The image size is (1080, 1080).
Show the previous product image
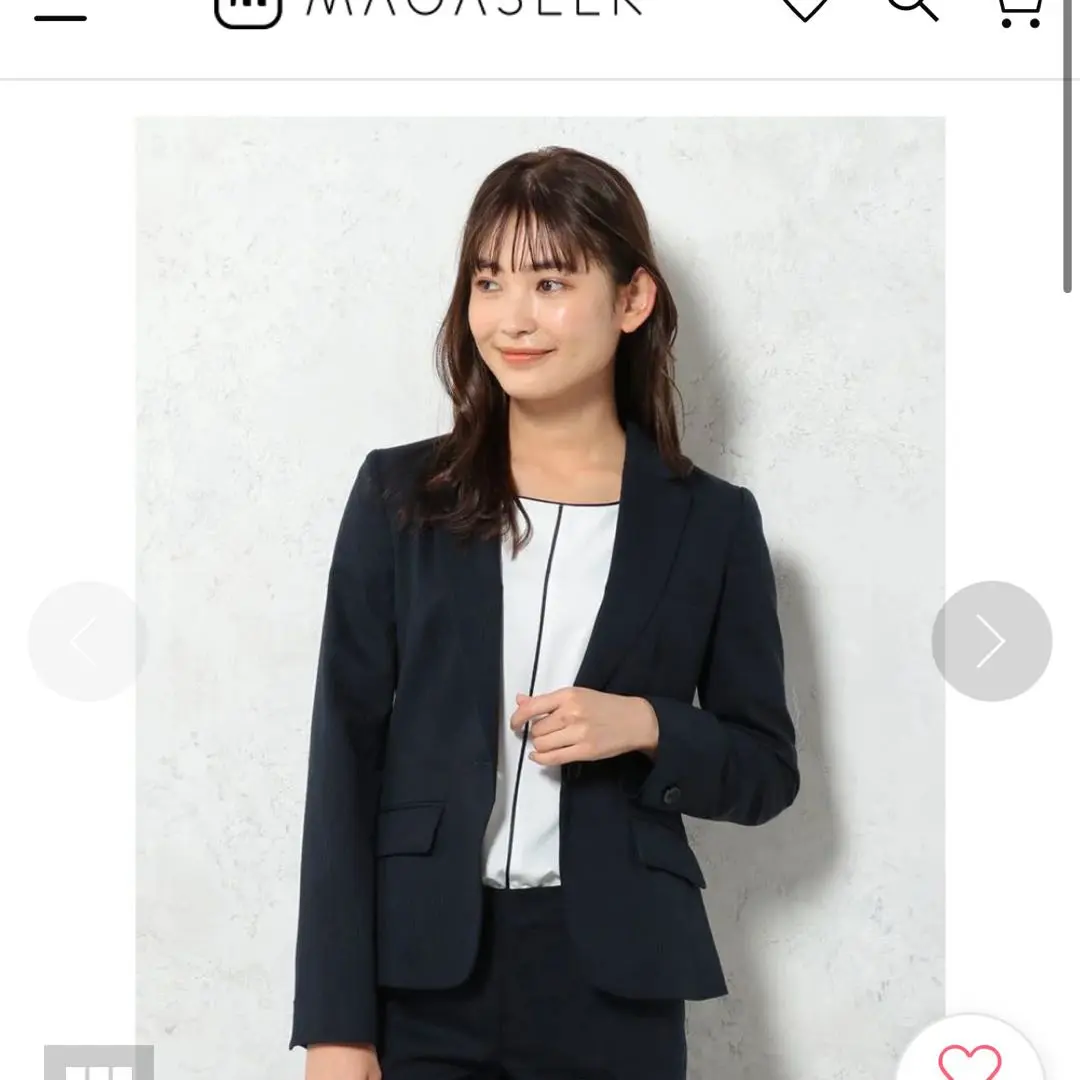[x=87, y=641]
